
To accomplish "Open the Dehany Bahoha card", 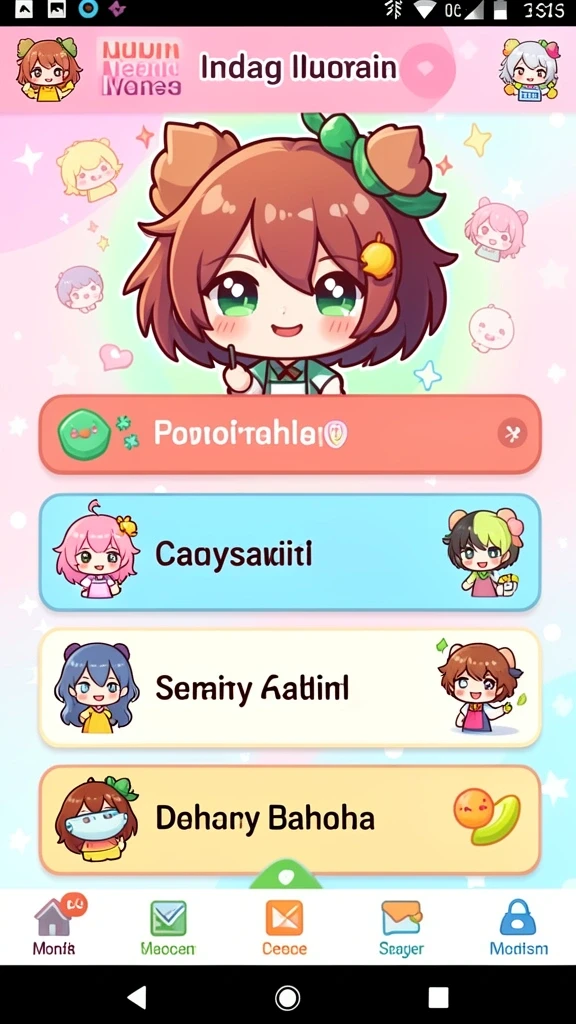I will tap(290, 820).
